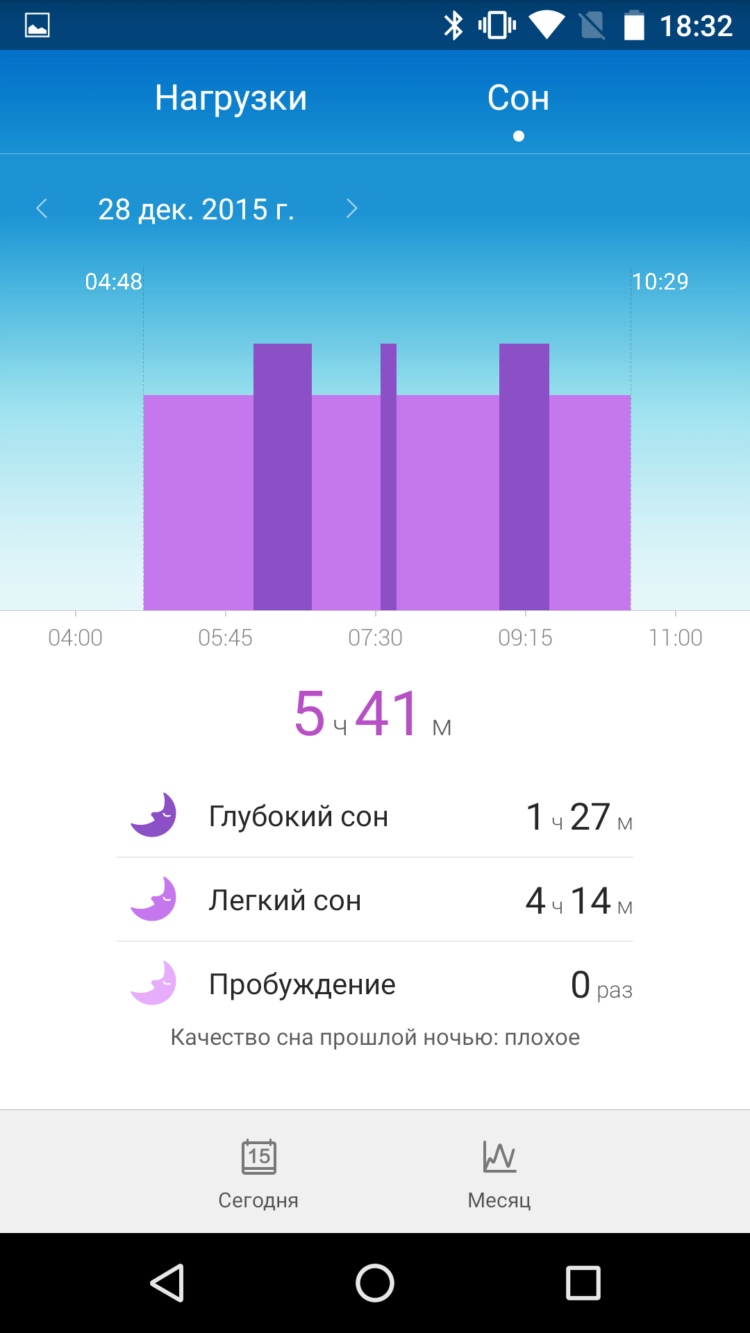750x1333 pixels.
Task: Toggle the deep sleep row Глубокий сон
Action: point(375,815)
